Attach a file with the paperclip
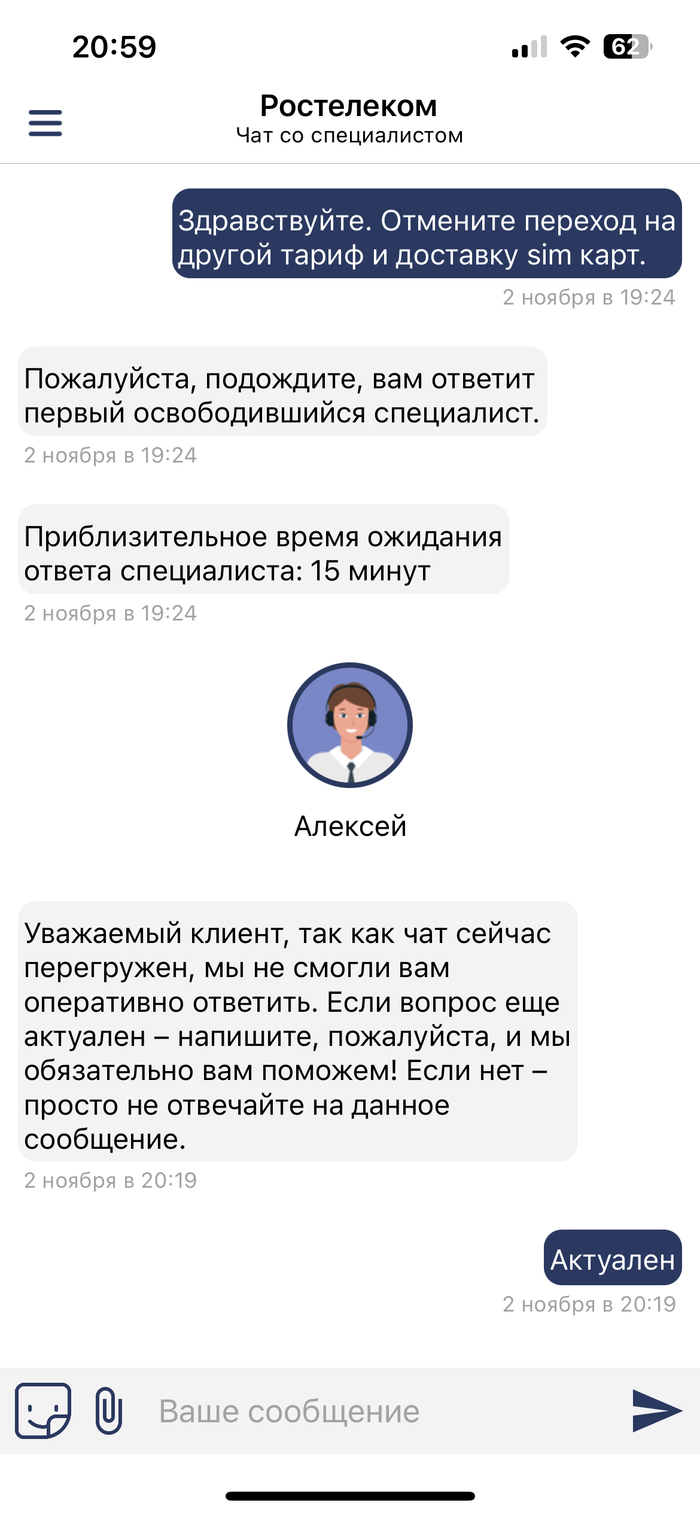The width and height of the screenshot is (700, 1515). coord(108,1411)
